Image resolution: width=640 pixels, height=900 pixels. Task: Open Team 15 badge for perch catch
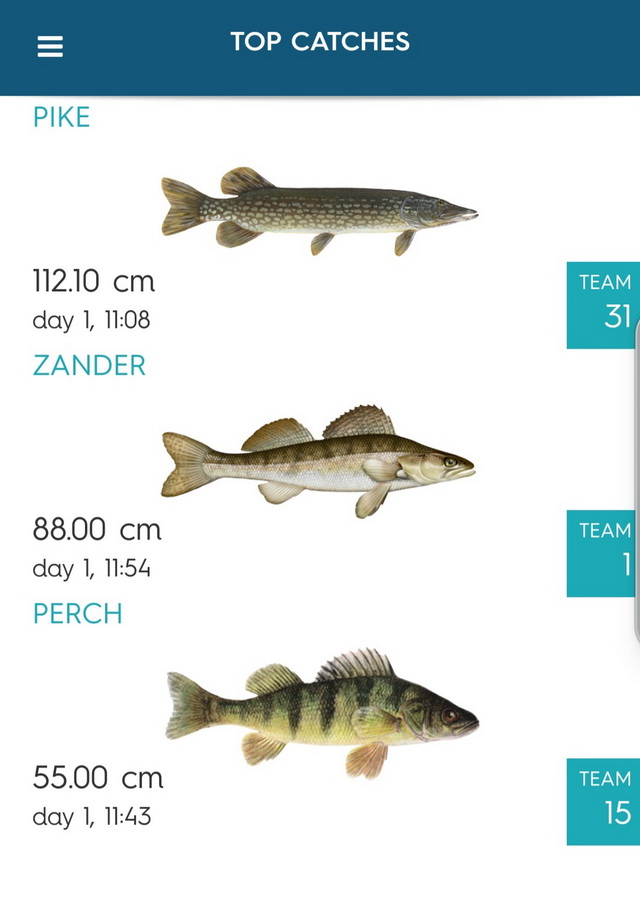pos(603,801)
